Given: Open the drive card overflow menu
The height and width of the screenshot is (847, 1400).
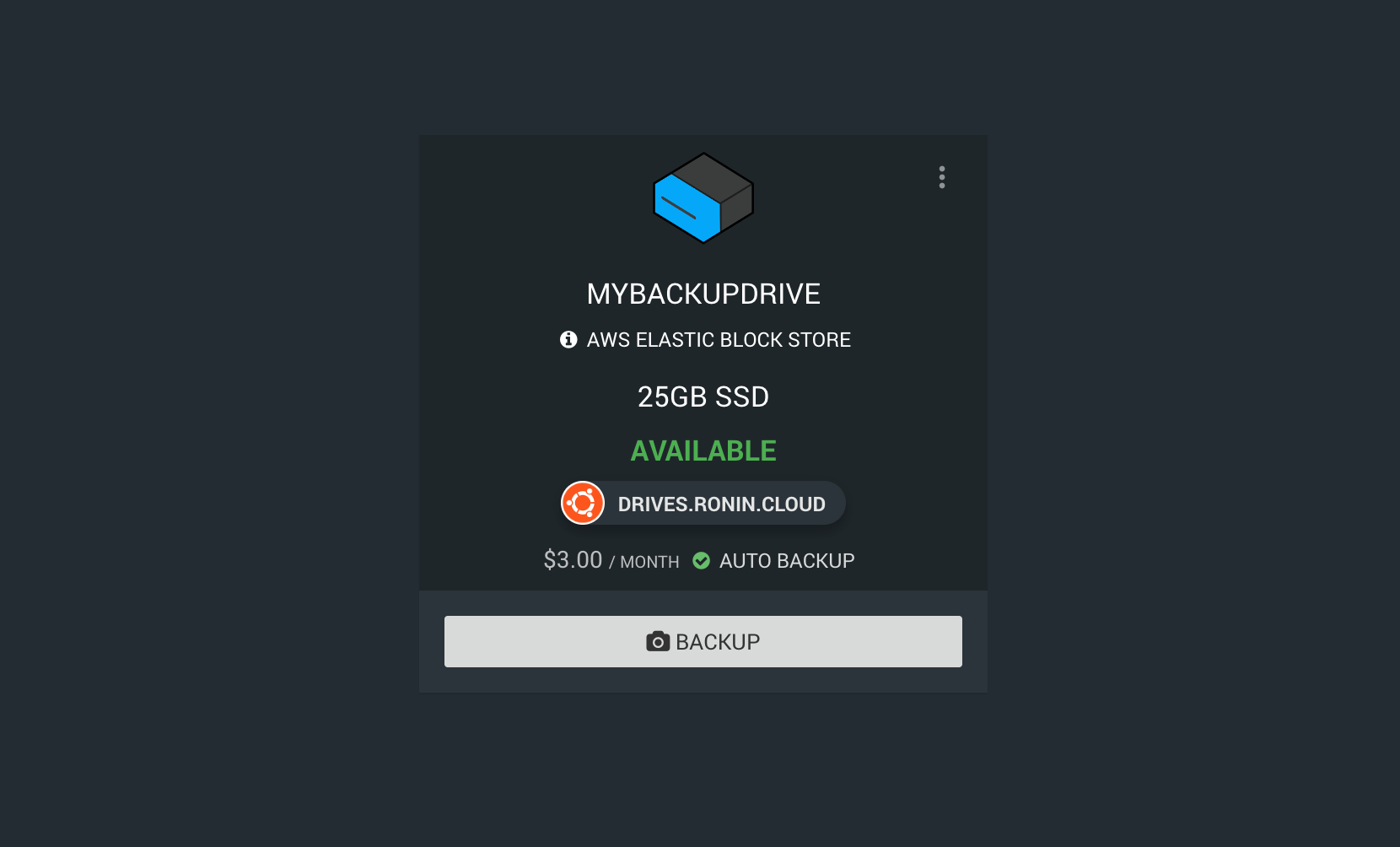Looking at the screenshot, I should pos(942,177).
